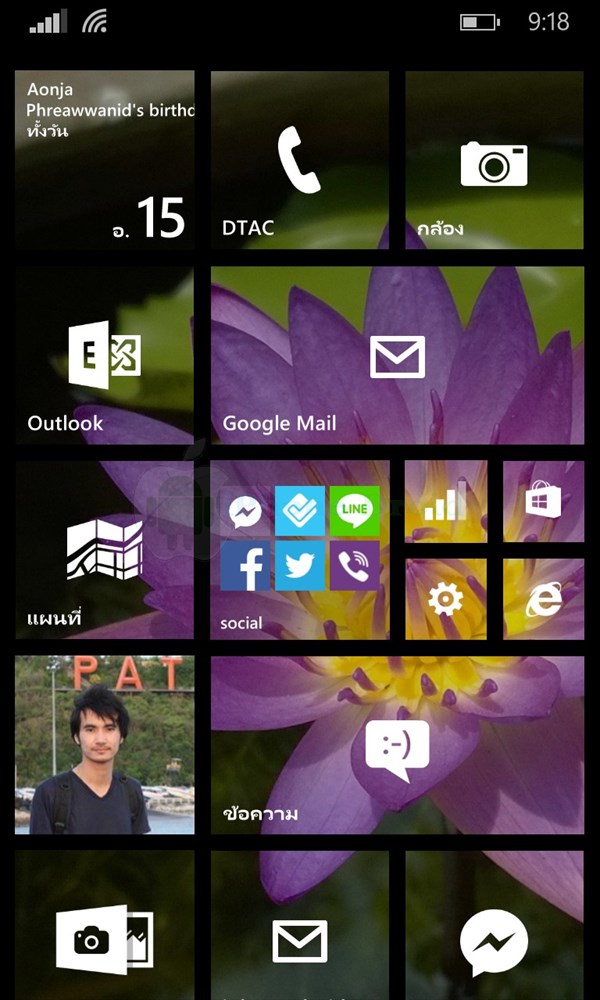The height and width of the screenshot is (1000, 600).
Task: Open the bottom mail envelope tile
Action: coord(300,925)
